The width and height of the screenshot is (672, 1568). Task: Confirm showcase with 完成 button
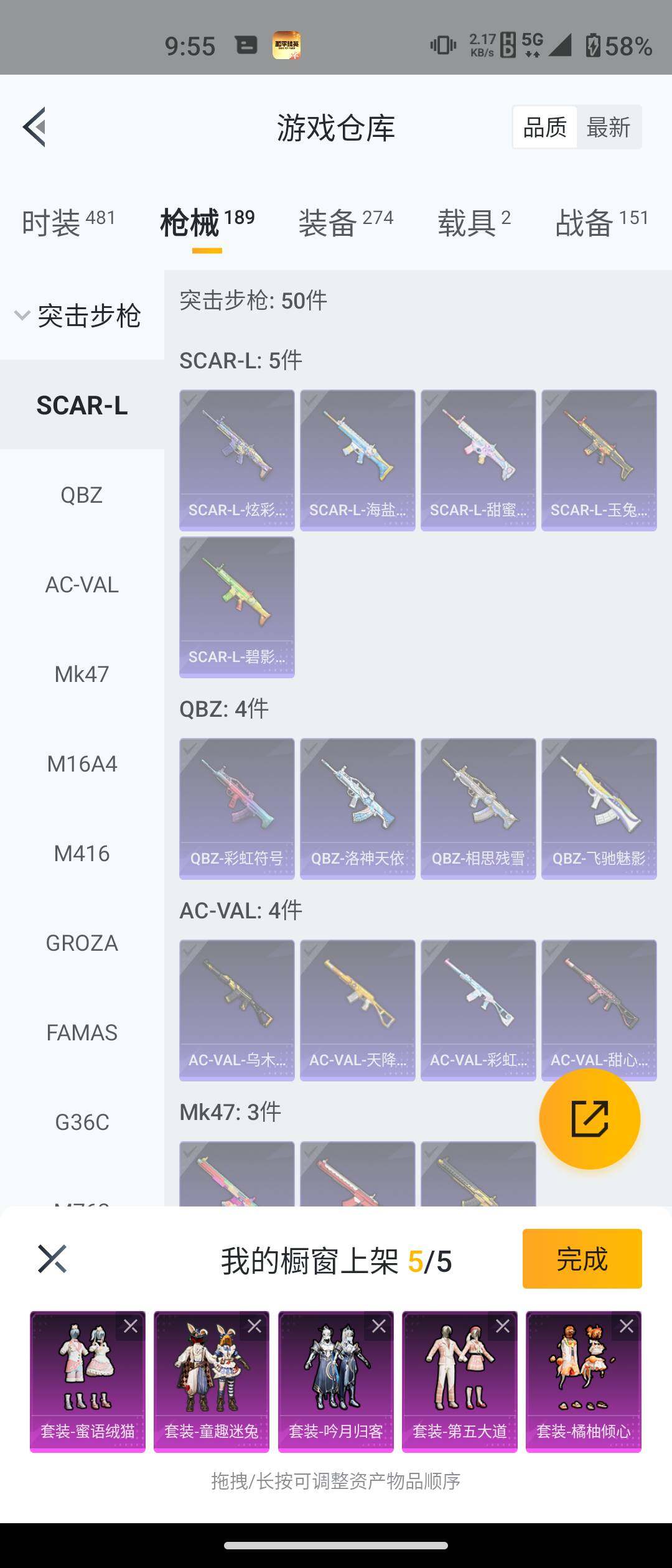pos(582,1259)
